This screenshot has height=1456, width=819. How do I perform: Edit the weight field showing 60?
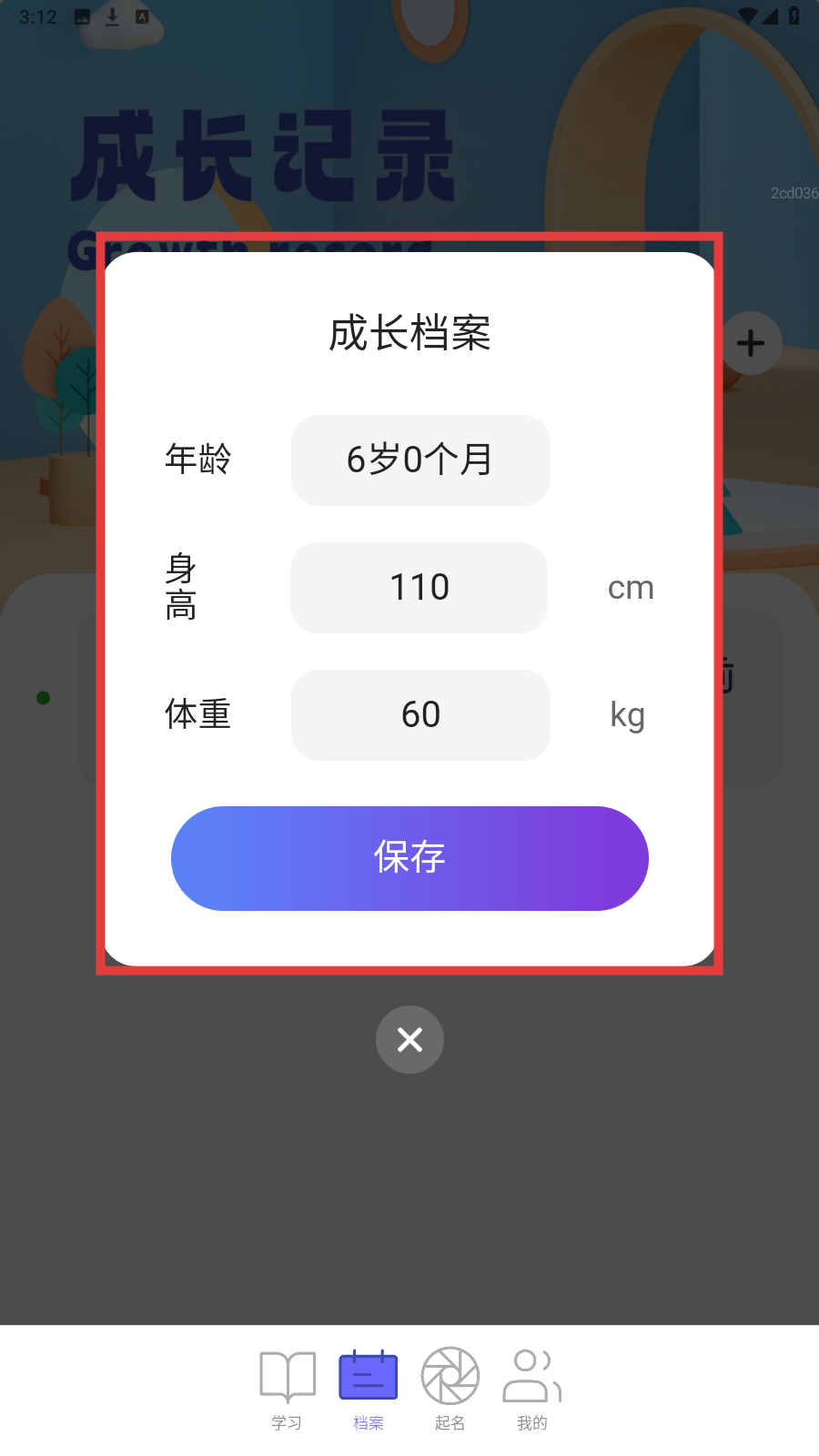(x=420, y=715)
